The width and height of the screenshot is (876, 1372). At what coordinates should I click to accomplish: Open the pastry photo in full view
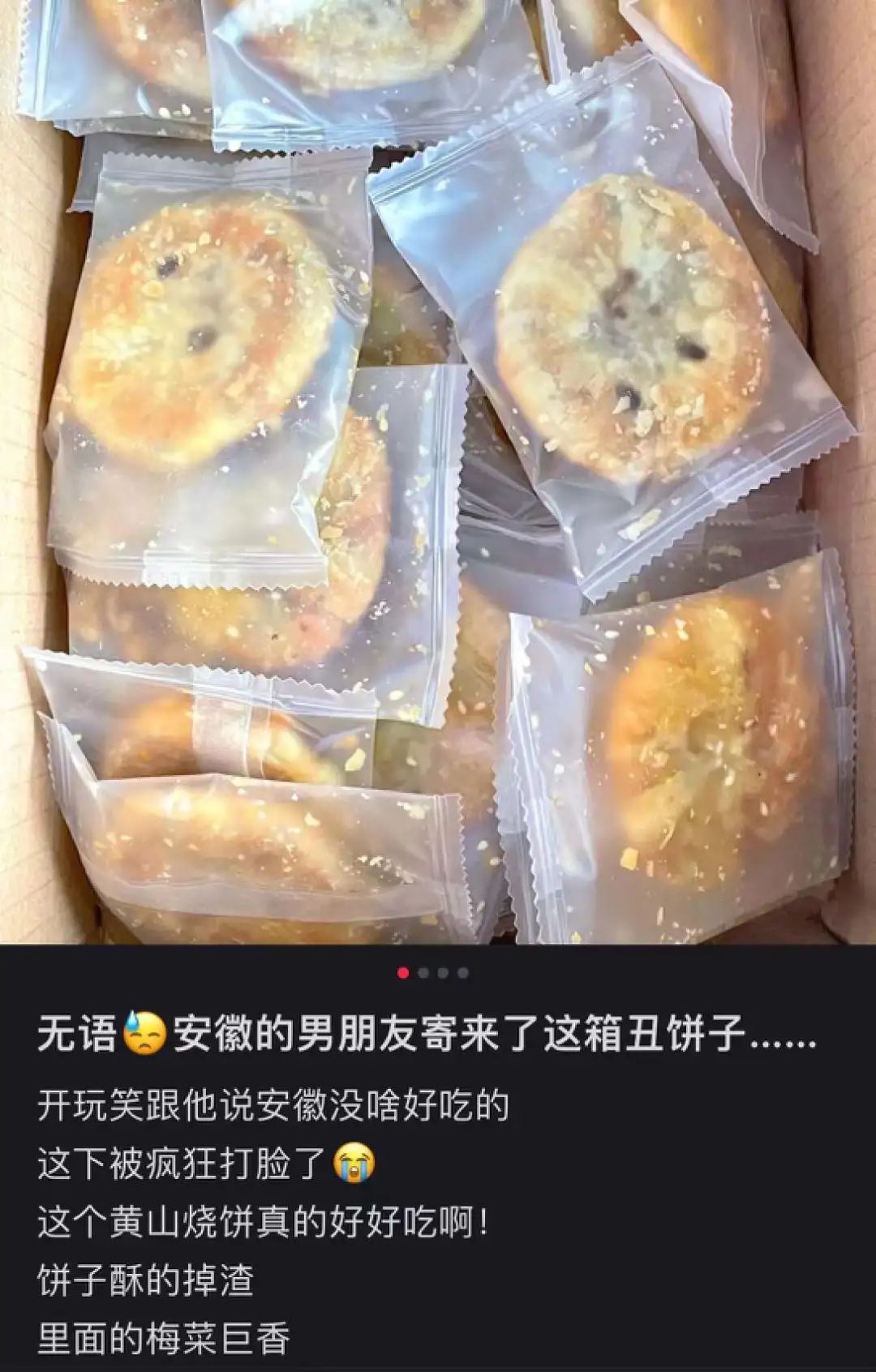coord(438,470)
